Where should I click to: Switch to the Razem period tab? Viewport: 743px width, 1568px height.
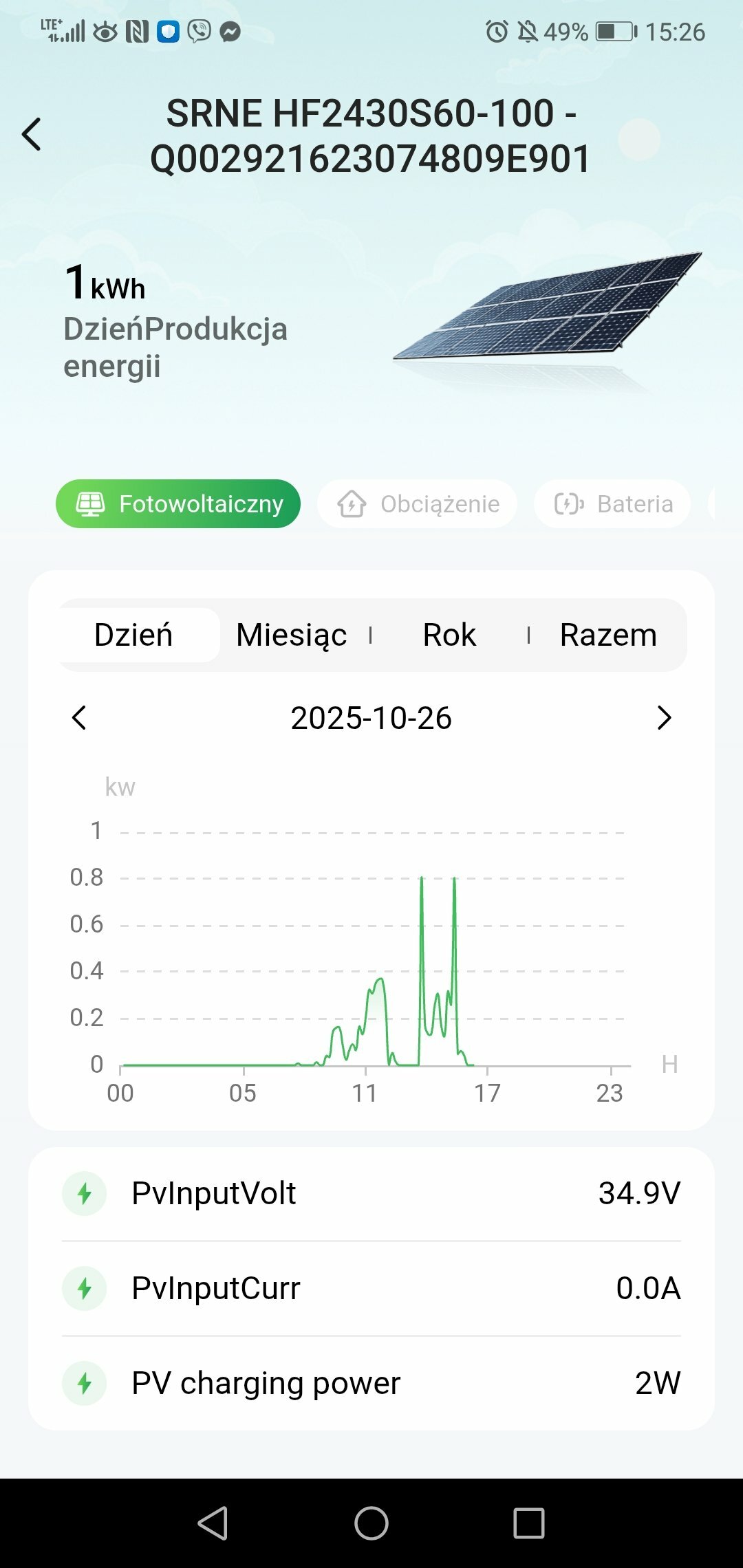coord(608,635)
